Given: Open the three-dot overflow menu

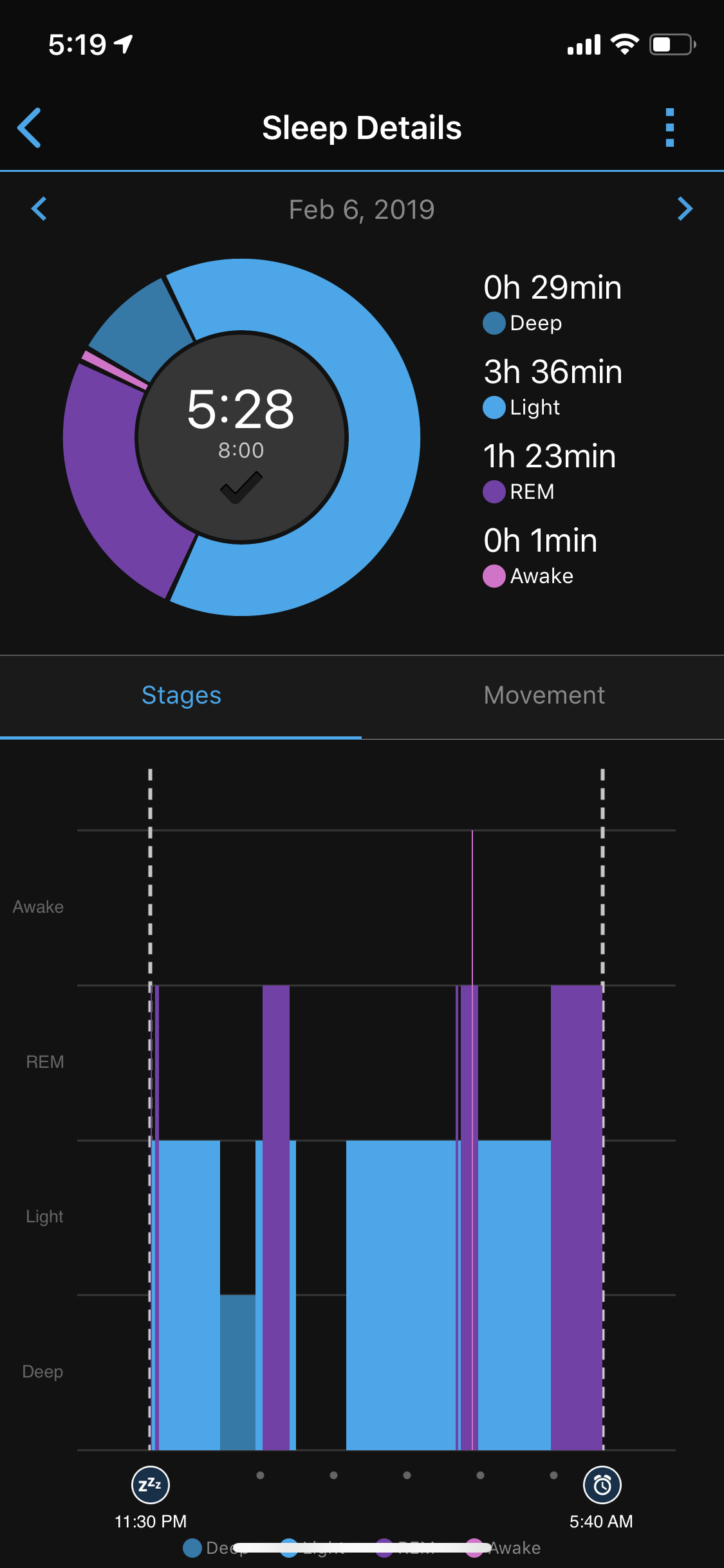Looking at the screenshot, I should 669,127.
